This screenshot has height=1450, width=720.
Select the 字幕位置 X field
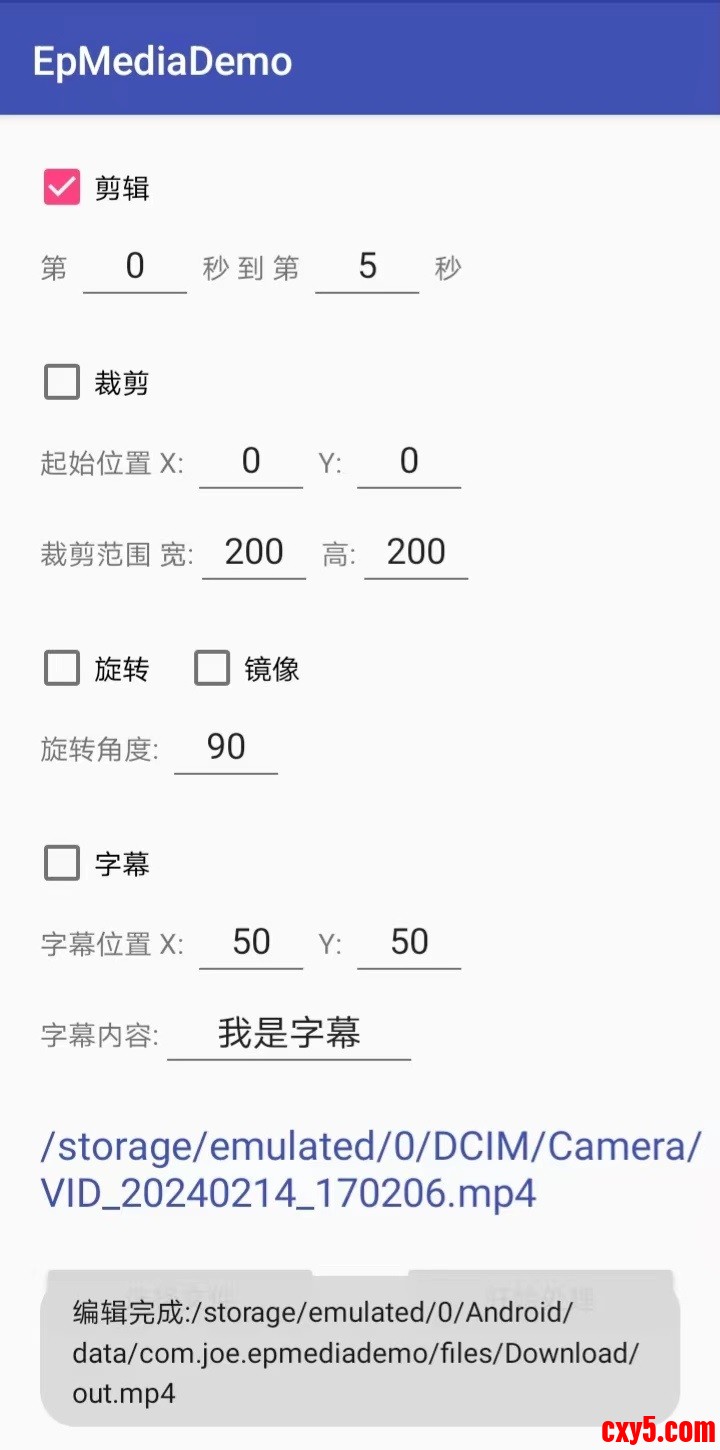[x=251, y=942]
